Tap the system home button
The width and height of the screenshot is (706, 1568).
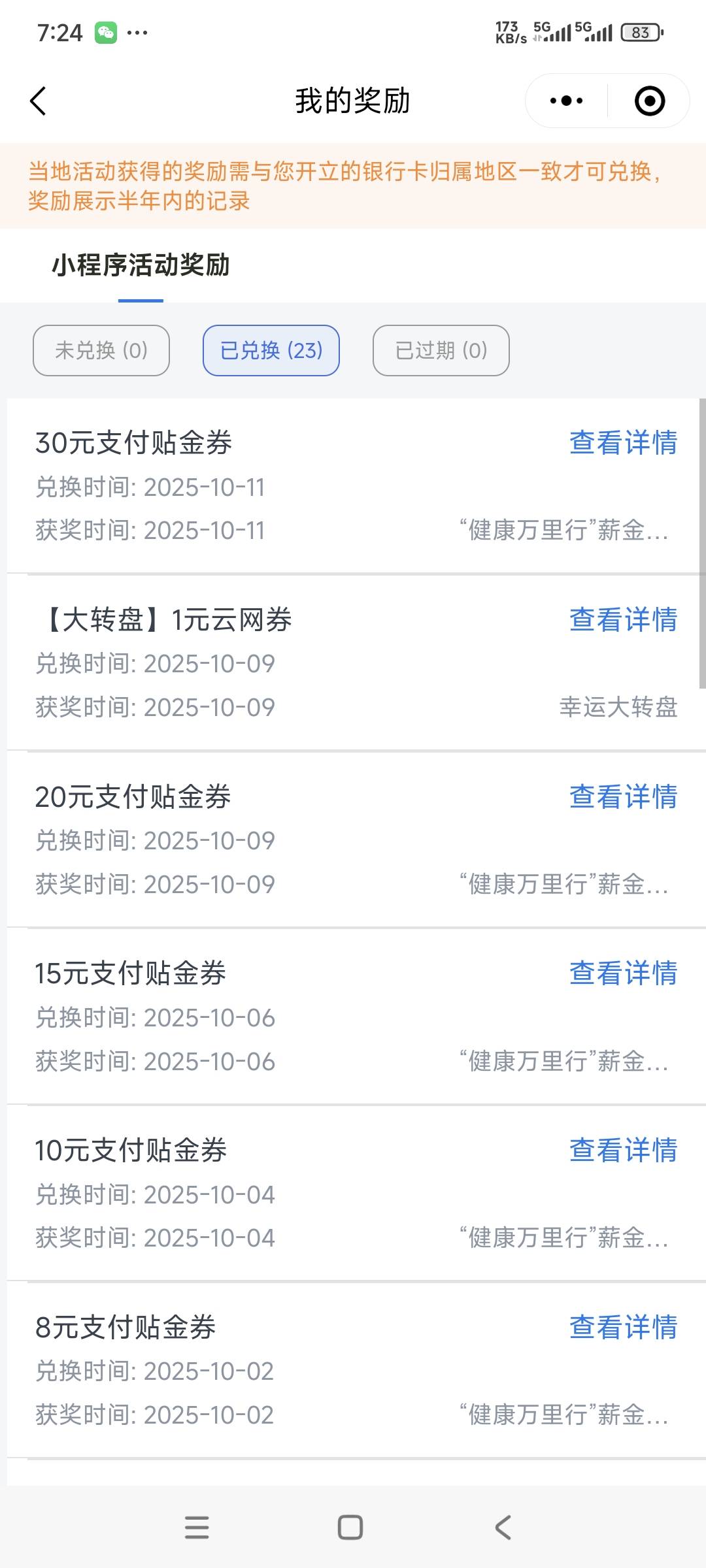coord(350,1527)
